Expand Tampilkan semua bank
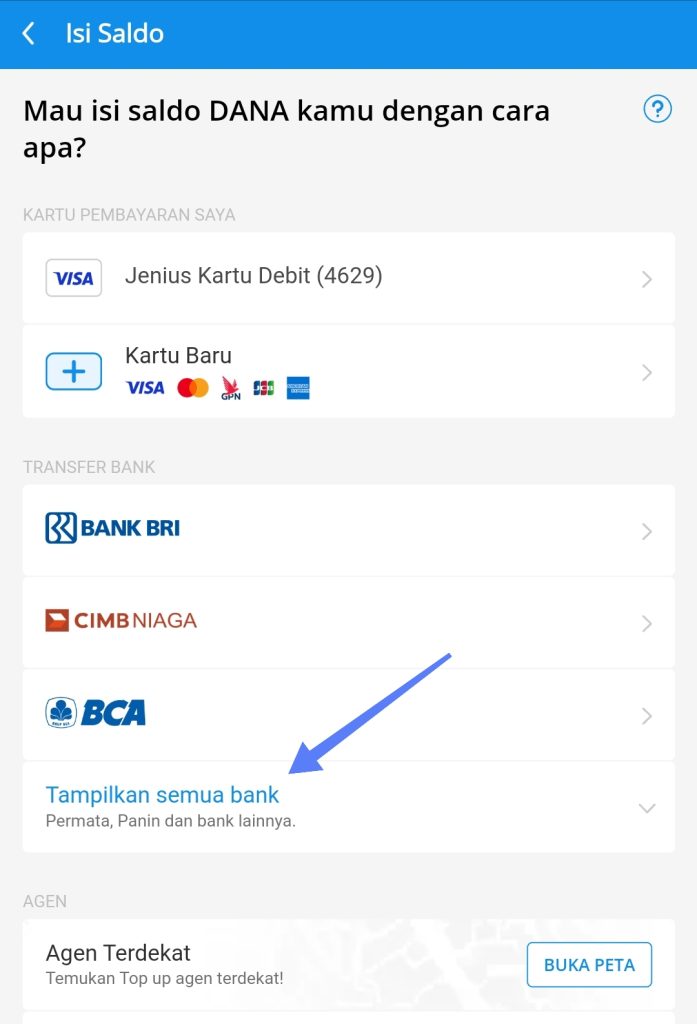697x1024 pixels. [x=348, y=806]
